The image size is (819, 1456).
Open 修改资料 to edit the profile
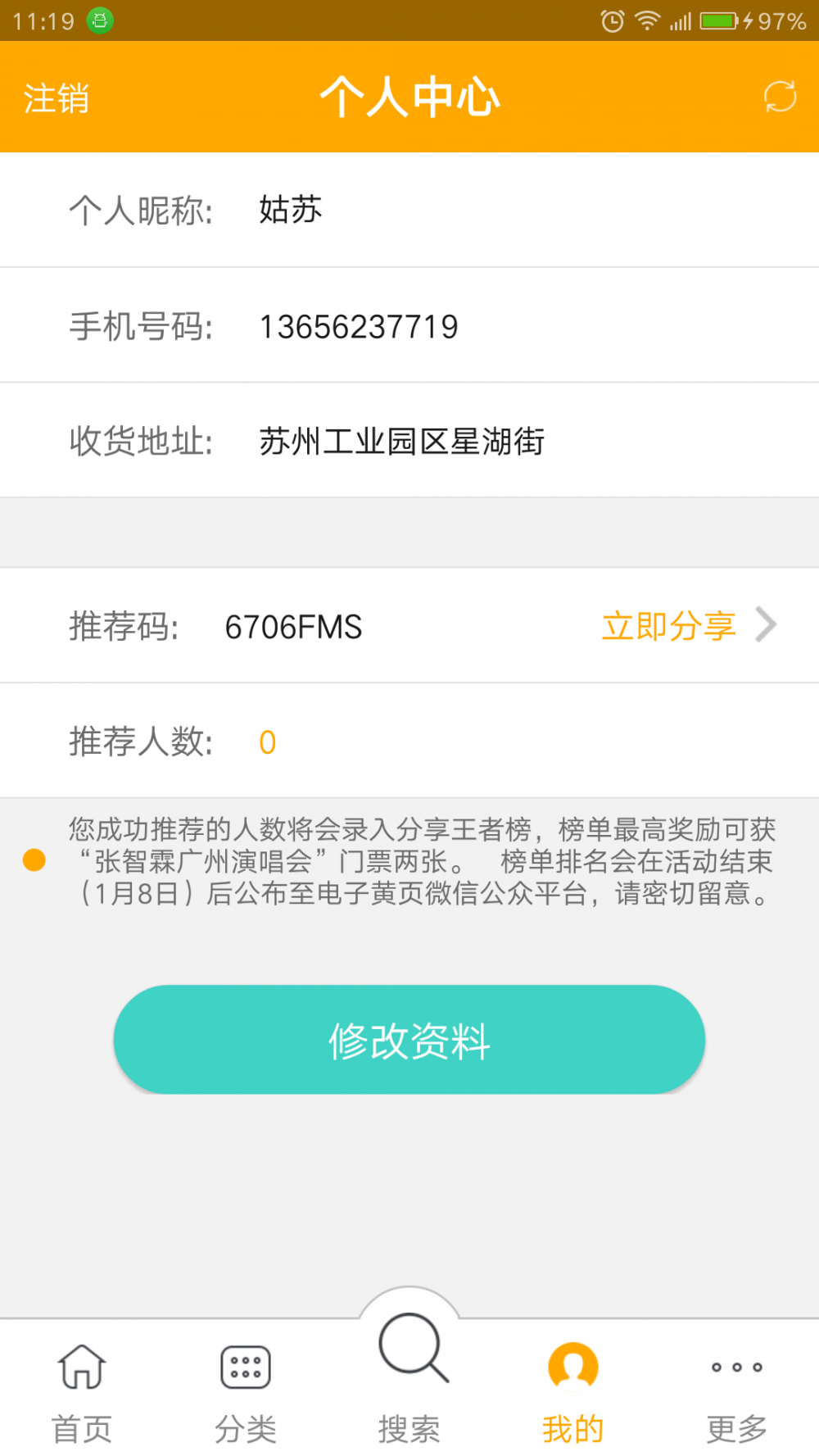[409, 1040]
